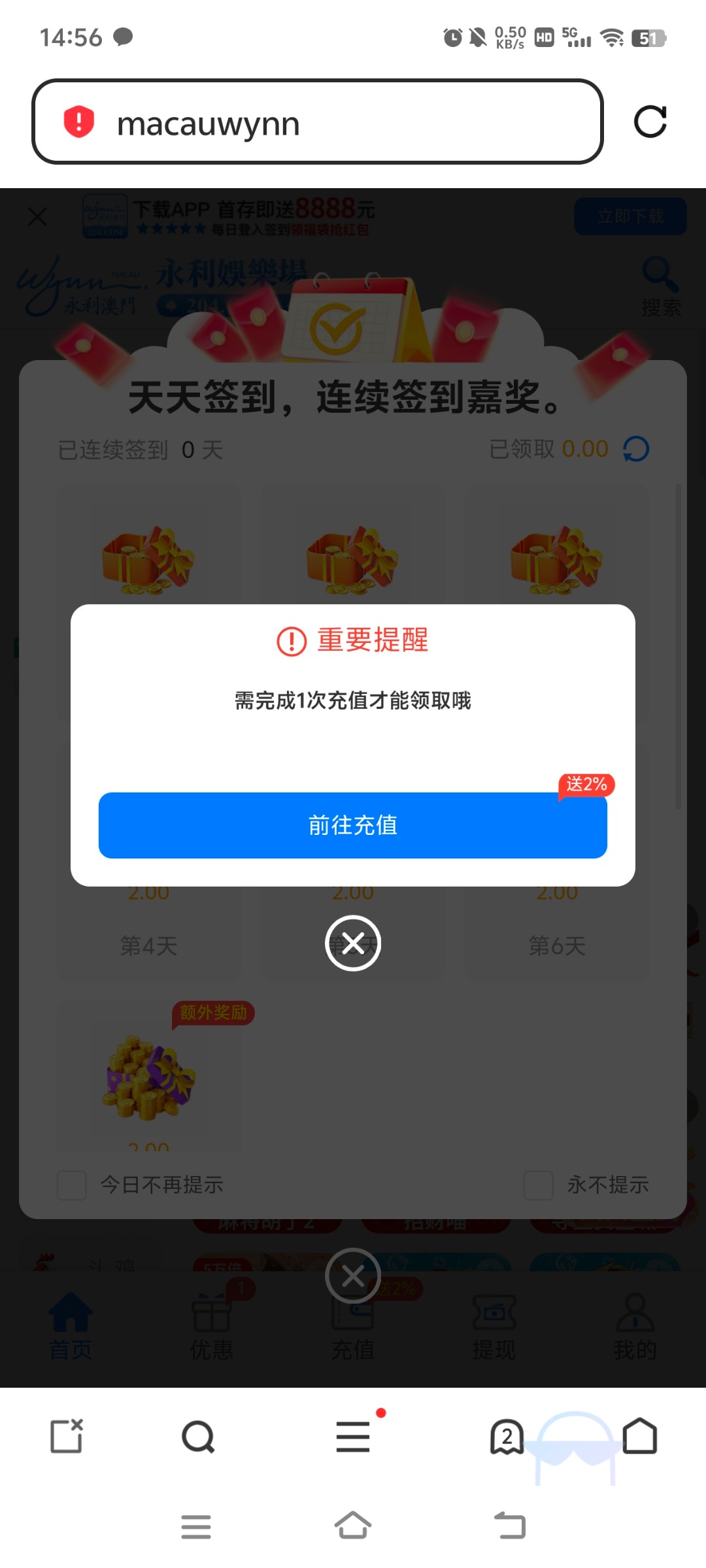This screenshot has width=706, height=1568.
Task: Reload the page in the browser
Action: pyautogui.click(x=650, y=122)
